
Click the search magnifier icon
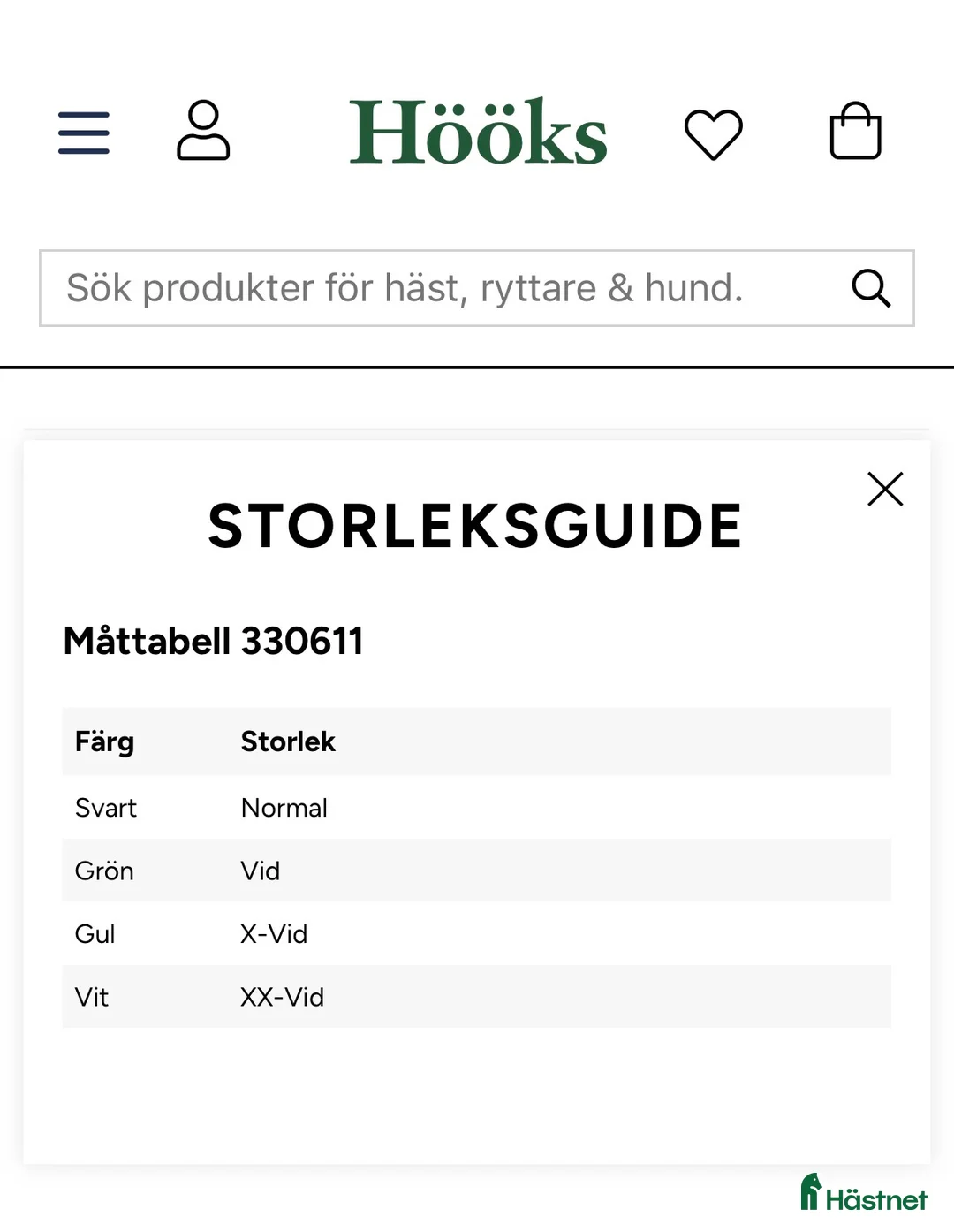[871, 288]
